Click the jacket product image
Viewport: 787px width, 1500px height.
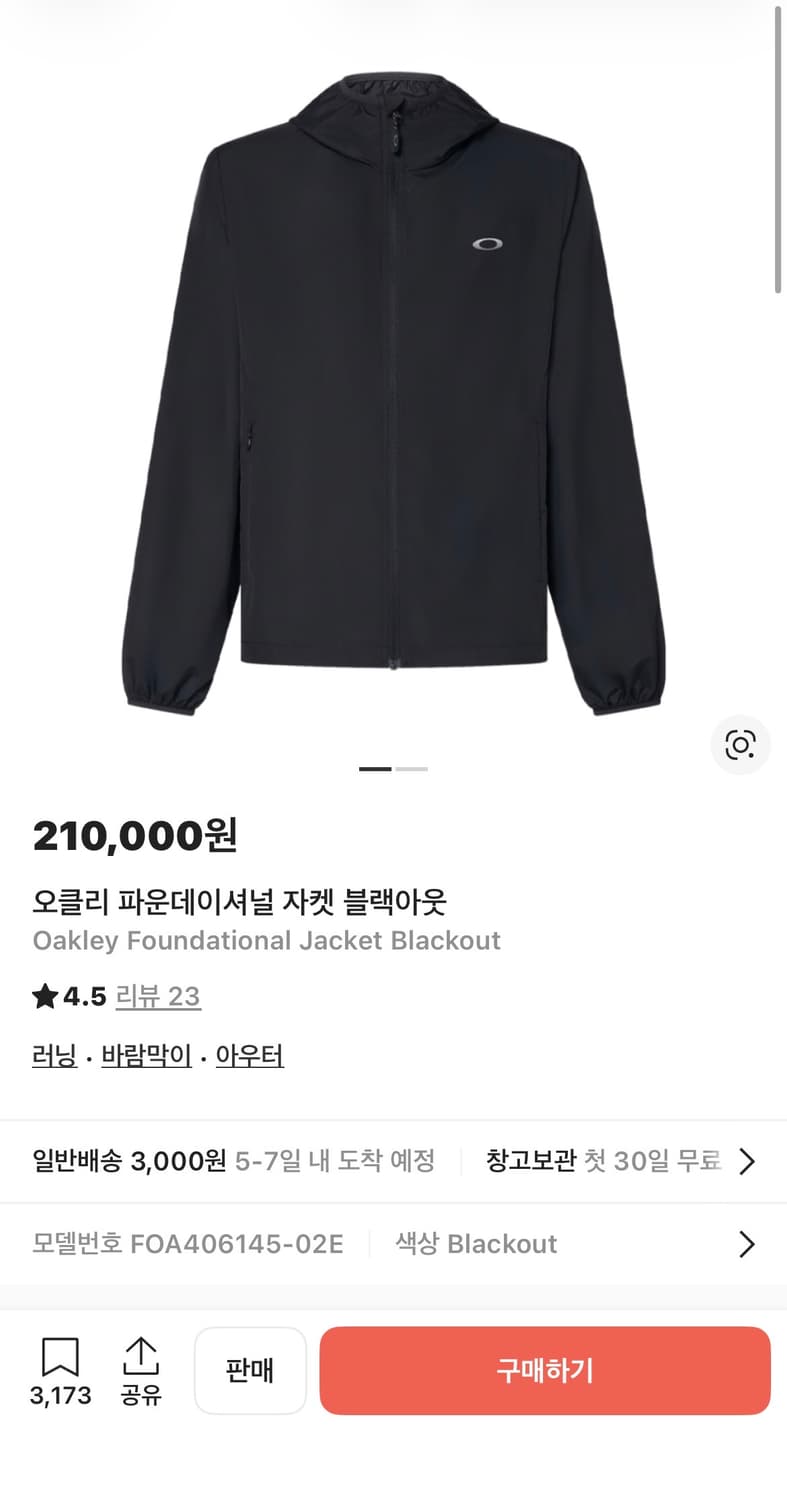click(394, 400)
